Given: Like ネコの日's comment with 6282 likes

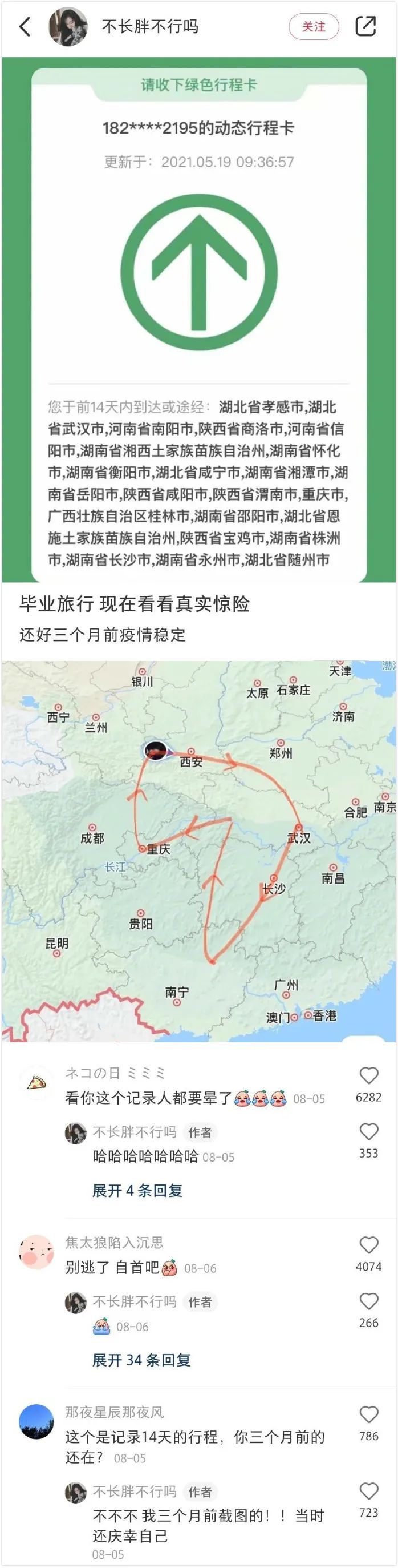Looking at the screenshot, I should pyautogui.click(x=369, y=1075).
